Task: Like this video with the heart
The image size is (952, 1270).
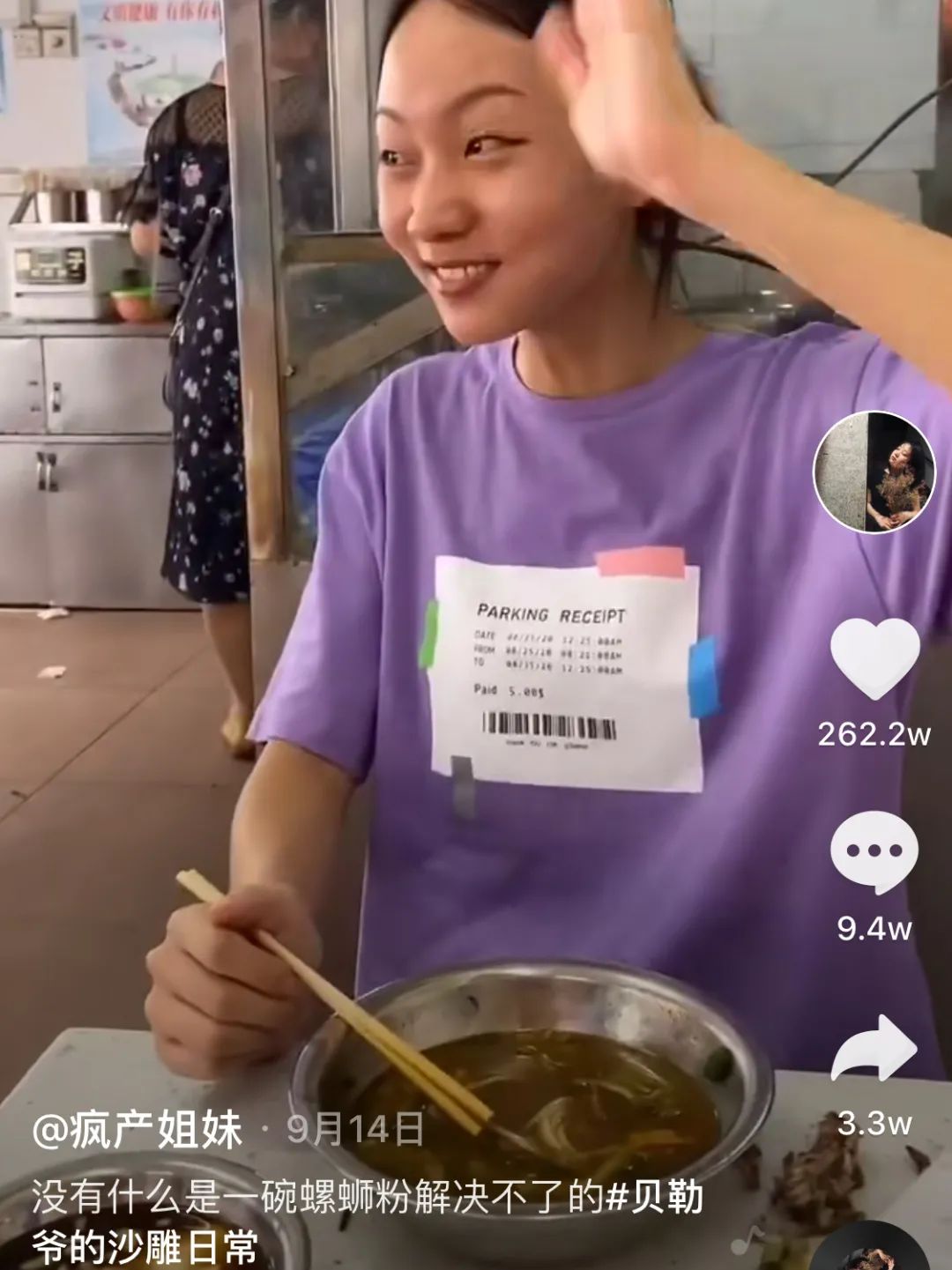Action: click(x=874, y=658)
